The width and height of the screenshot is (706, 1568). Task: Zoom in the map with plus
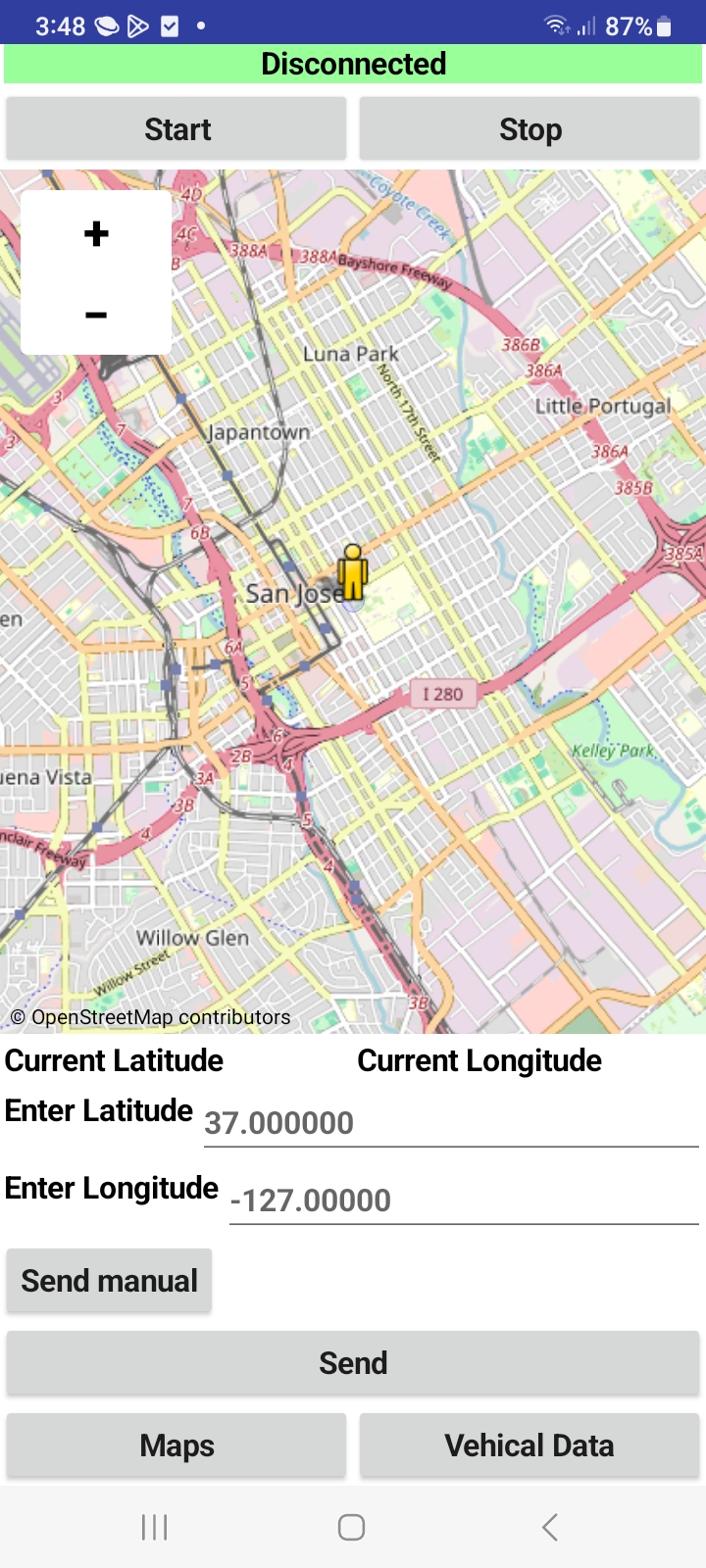pos(96,233)
